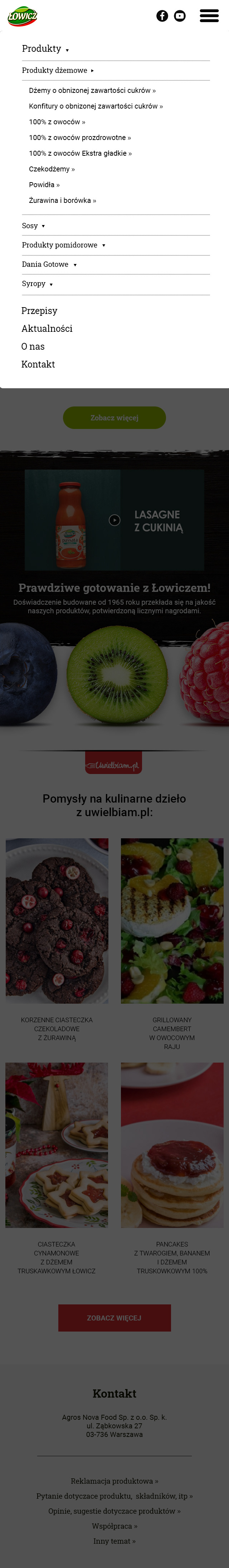Go to Czekodżemy products
This screenshot has width=229, height=1568.
click(52, 169)
